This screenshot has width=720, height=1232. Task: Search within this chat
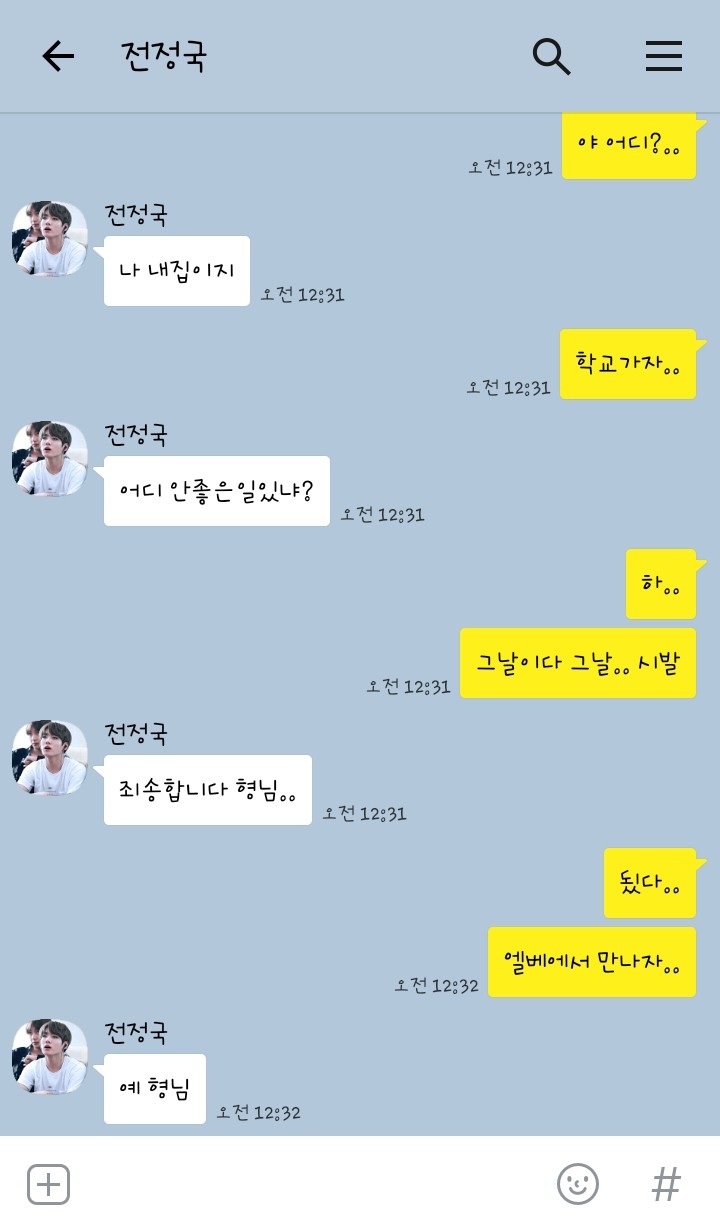pyautogui.click(x=551, y=57)
